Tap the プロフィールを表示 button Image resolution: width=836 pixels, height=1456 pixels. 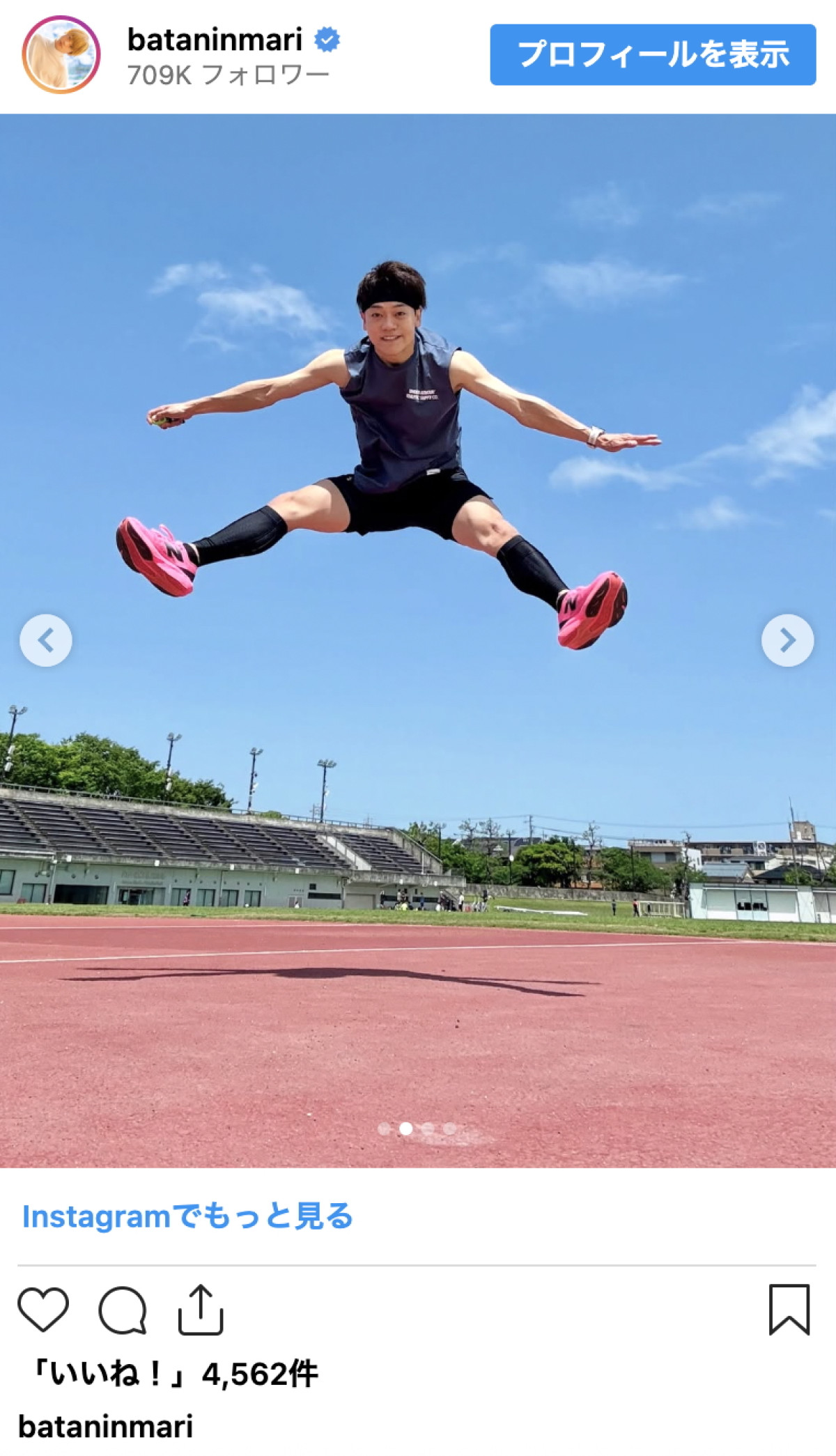(x=652, y=54)
